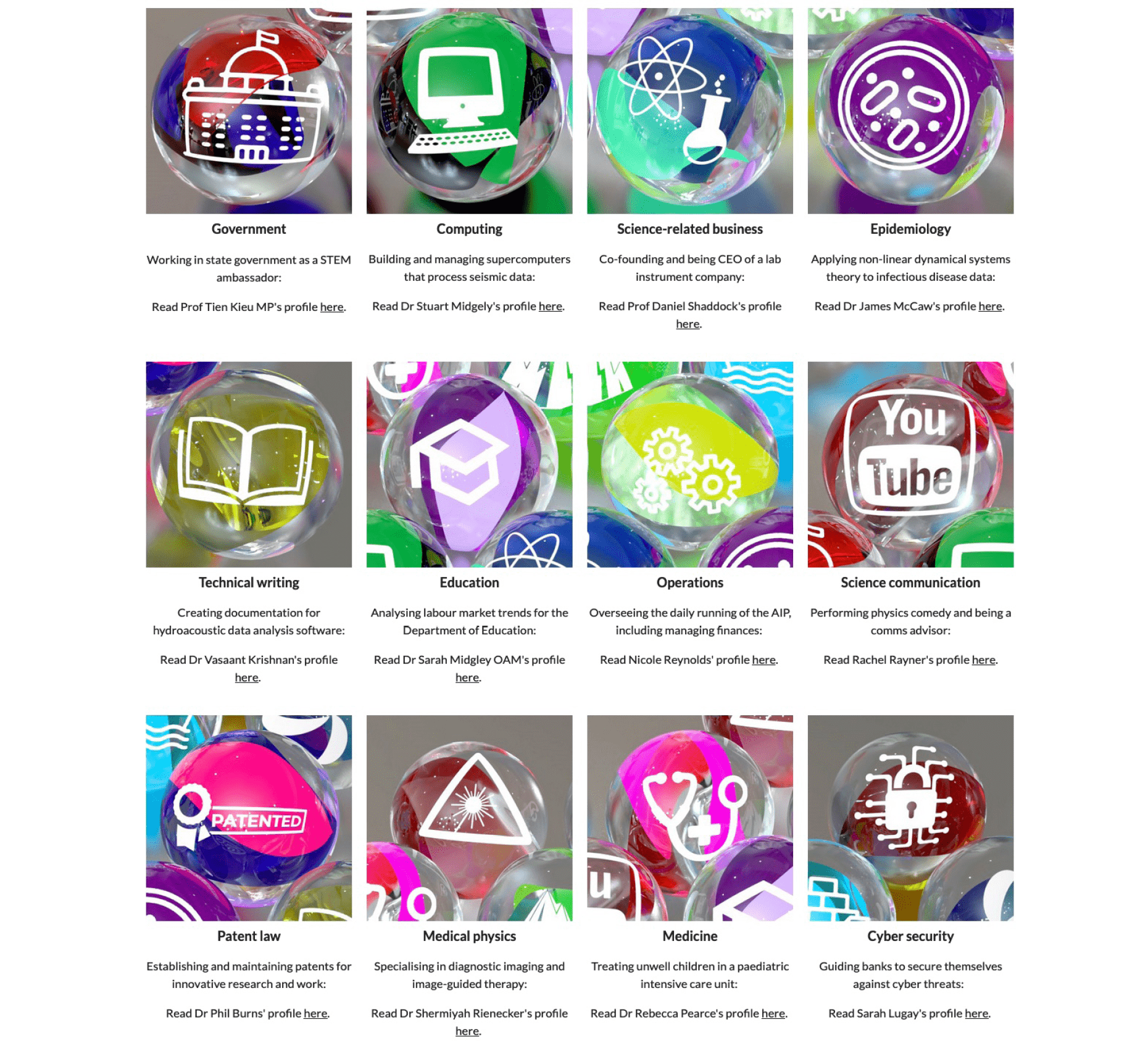Visit Dr Sarah Midgley OAM's profile link
The width and height of the screenshot is (1148, 1049).
(467, 678)
